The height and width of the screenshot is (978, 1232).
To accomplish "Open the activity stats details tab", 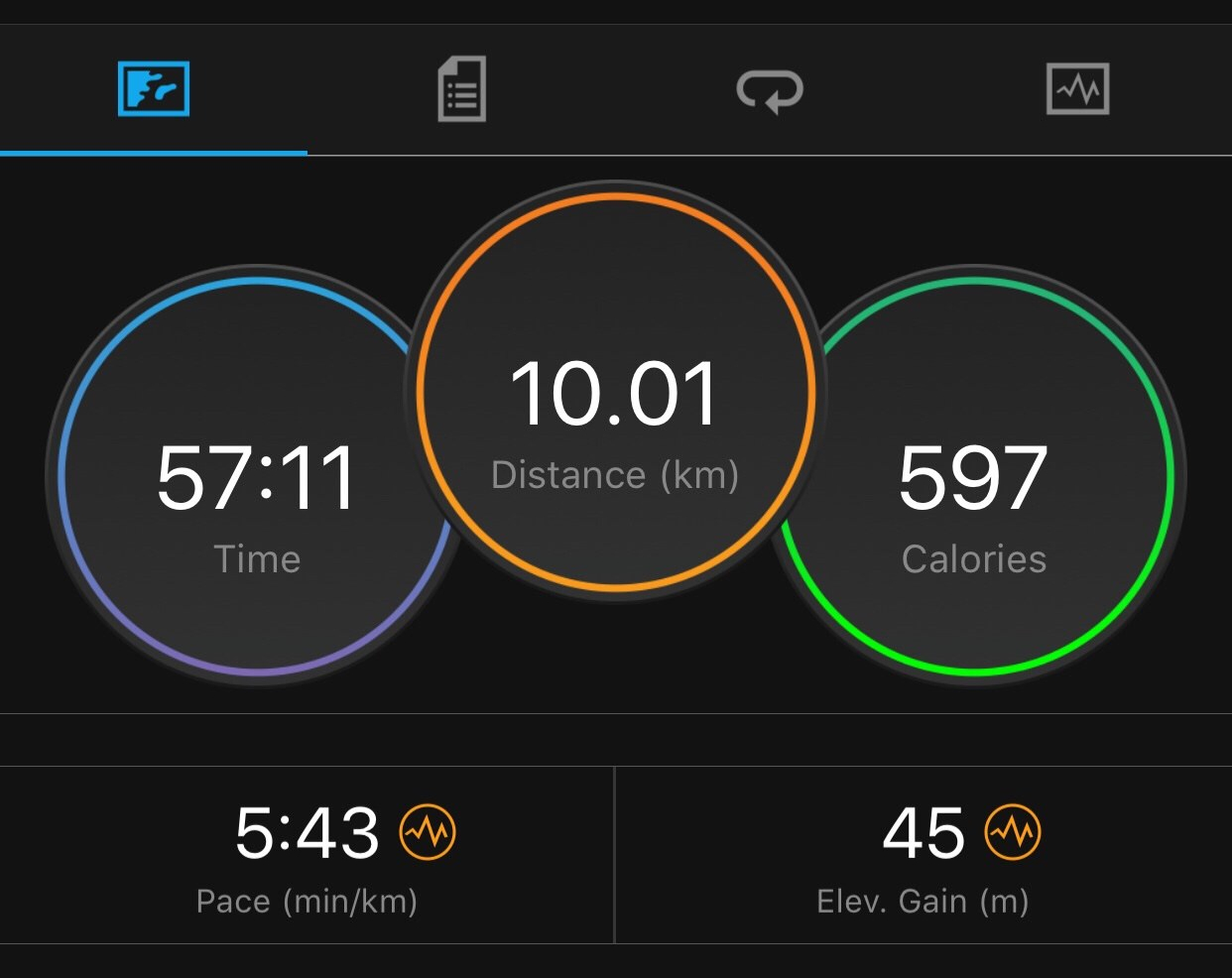I will 461,89.
